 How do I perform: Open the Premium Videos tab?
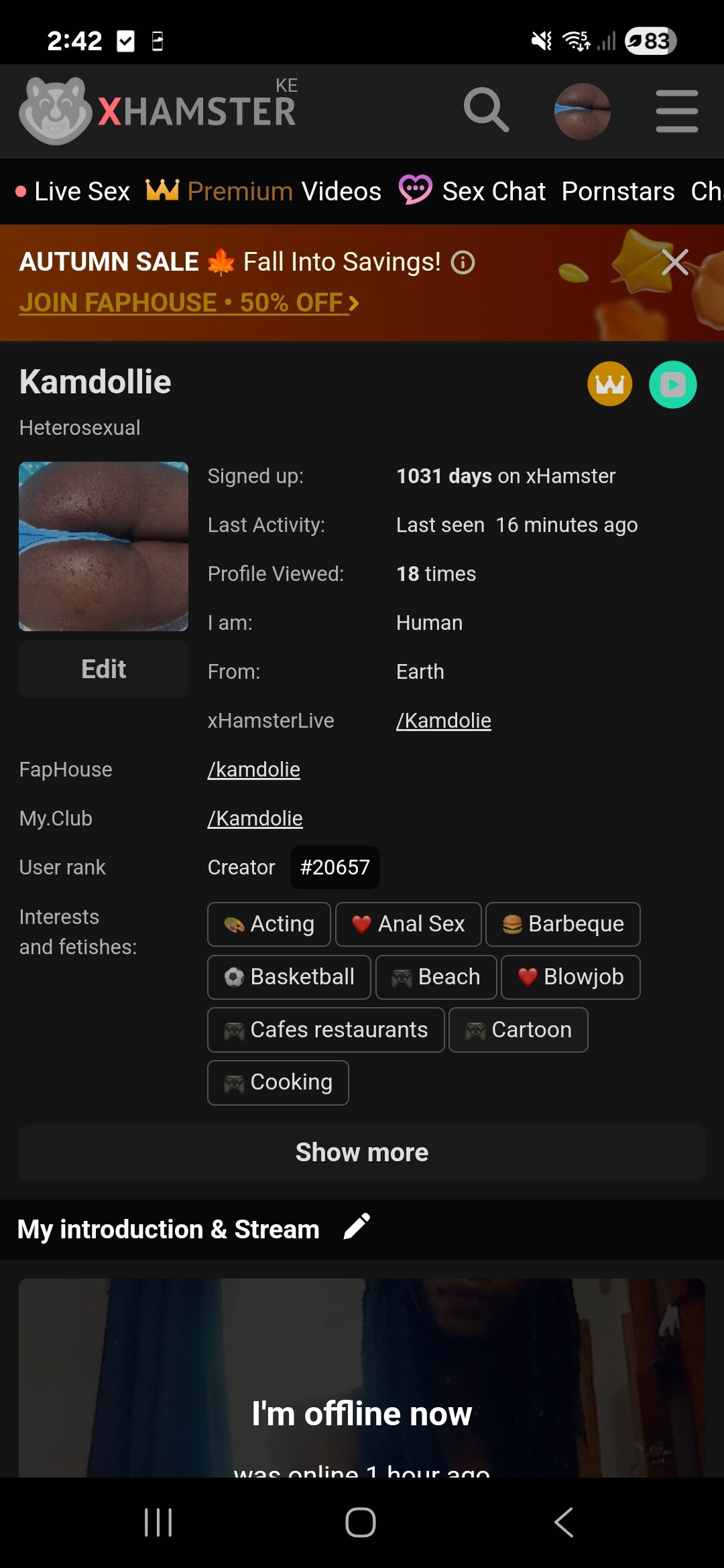[x=263, y=192]
